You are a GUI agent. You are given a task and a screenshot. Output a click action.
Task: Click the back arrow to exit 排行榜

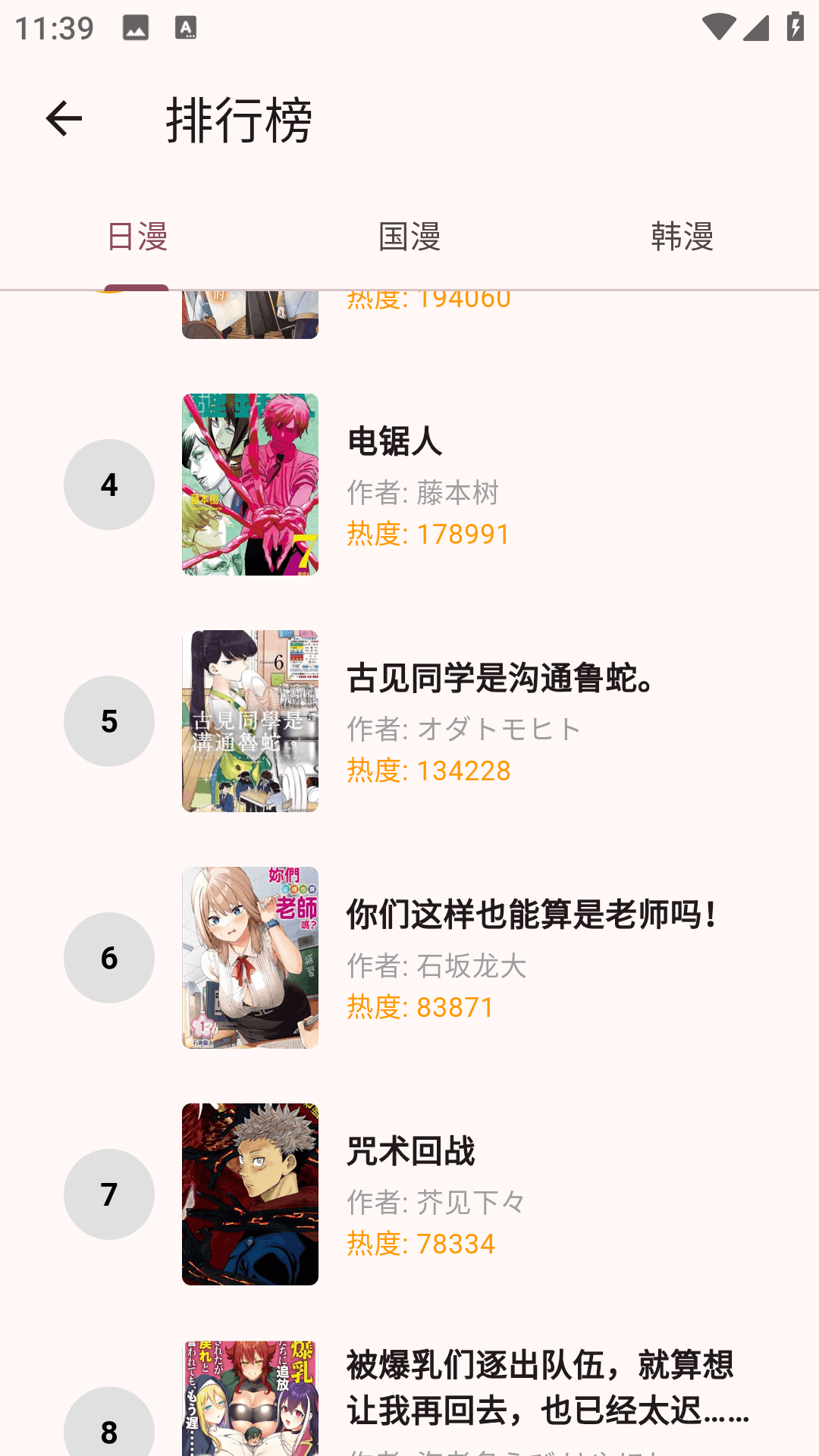[64, 119]
